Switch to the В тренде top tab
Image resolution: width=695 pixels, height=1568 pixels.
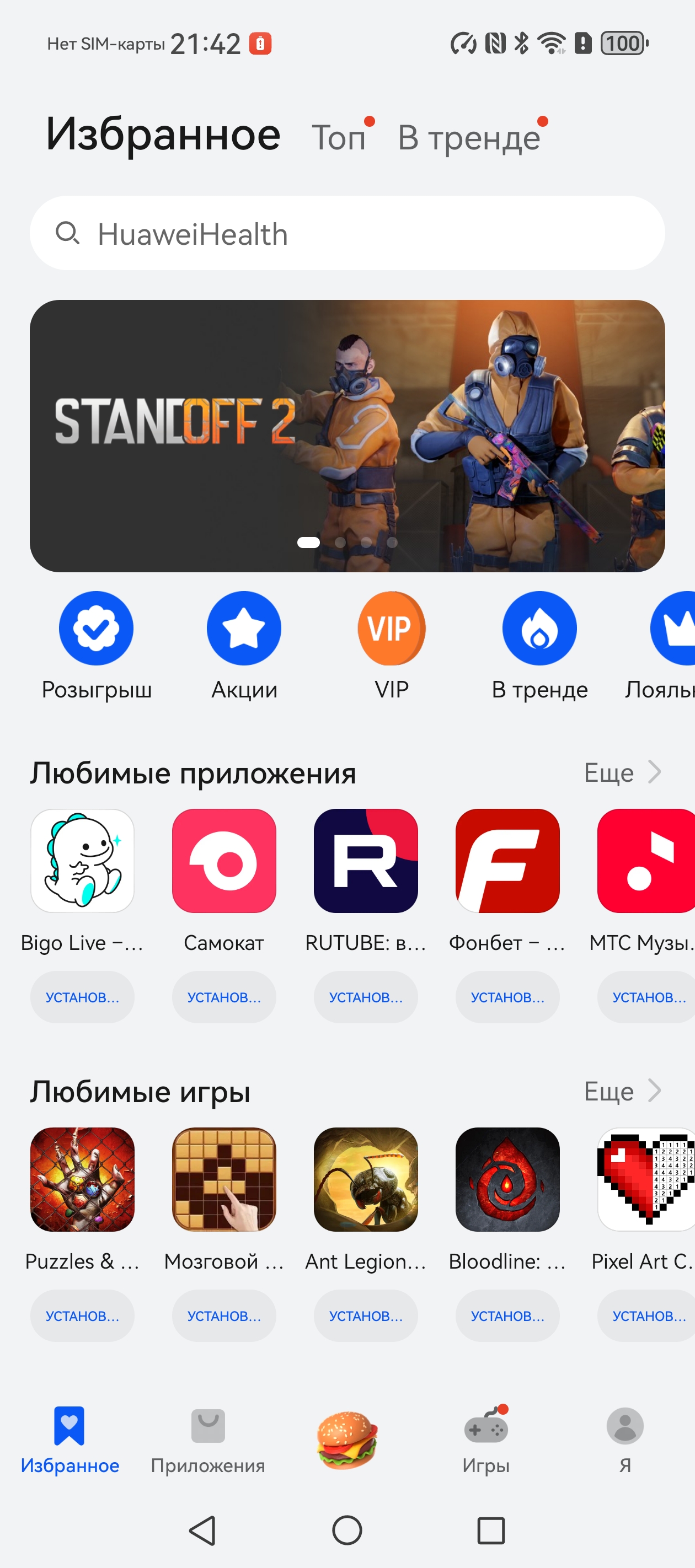pos(468,138)
